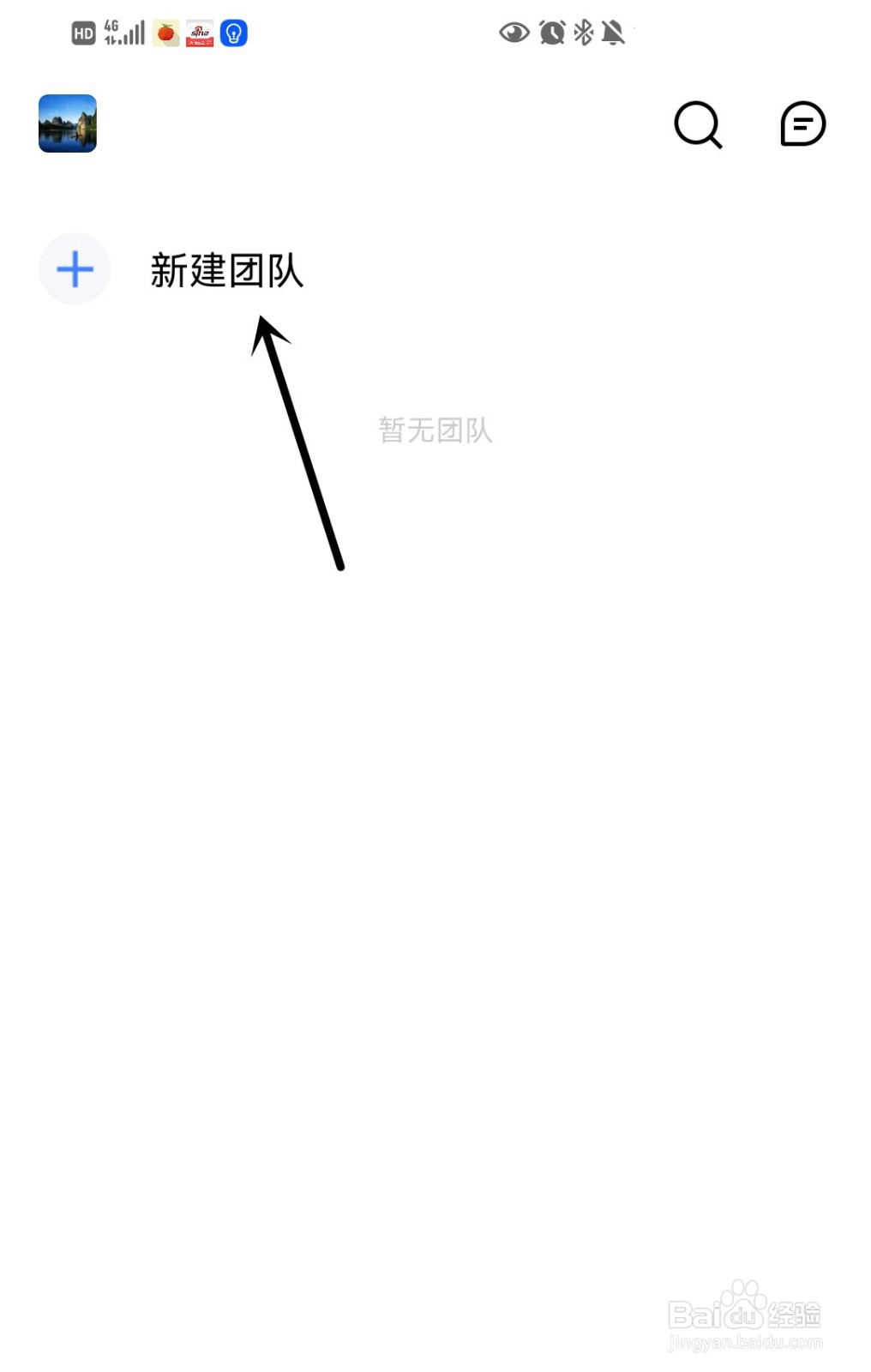Screen dimensions: 871x1372
Task: Tap the 暂无团队 placeholder text
Action: point(435,432)
